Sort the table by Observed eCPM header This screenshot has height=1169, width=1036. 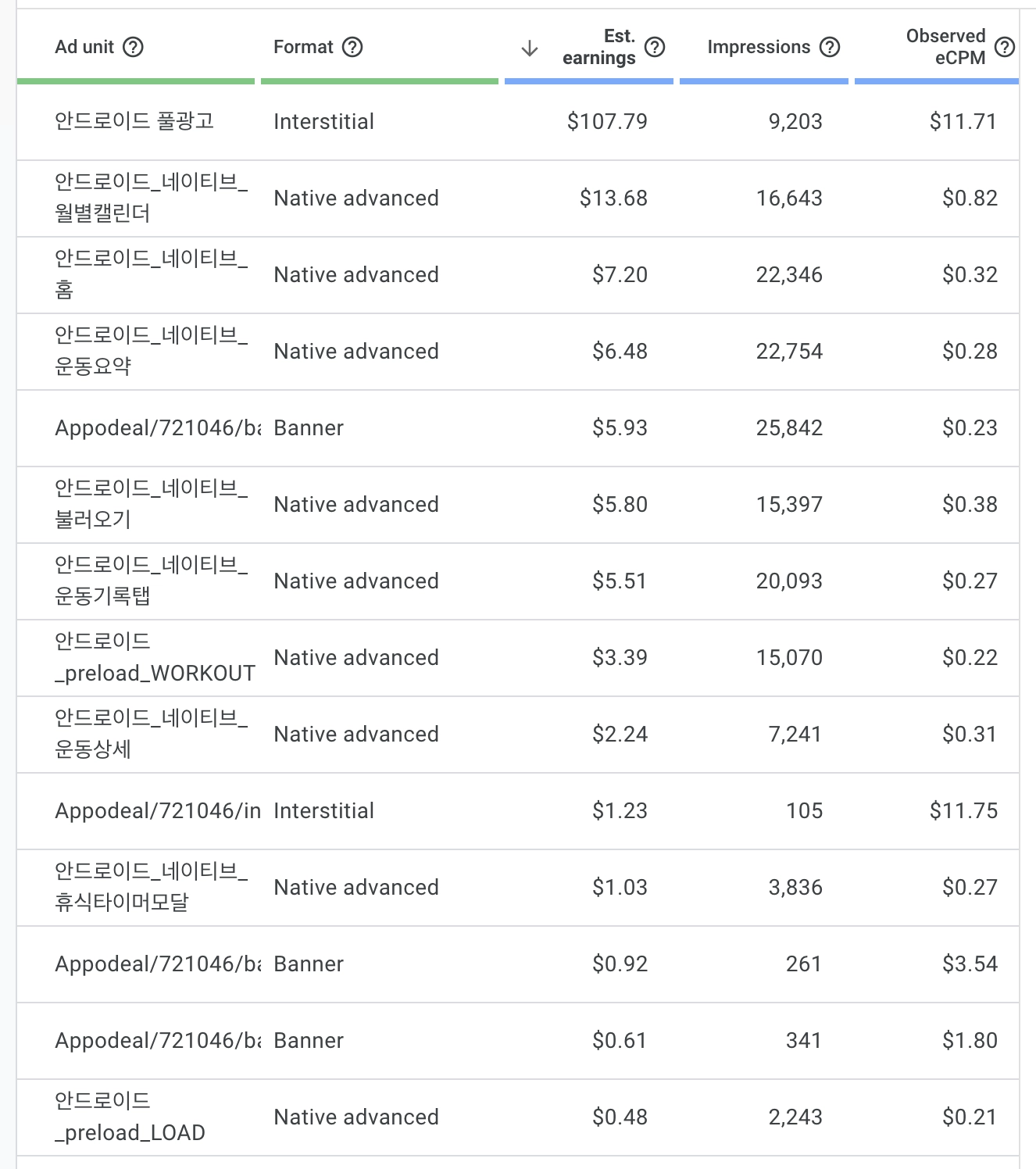(945, 47)
